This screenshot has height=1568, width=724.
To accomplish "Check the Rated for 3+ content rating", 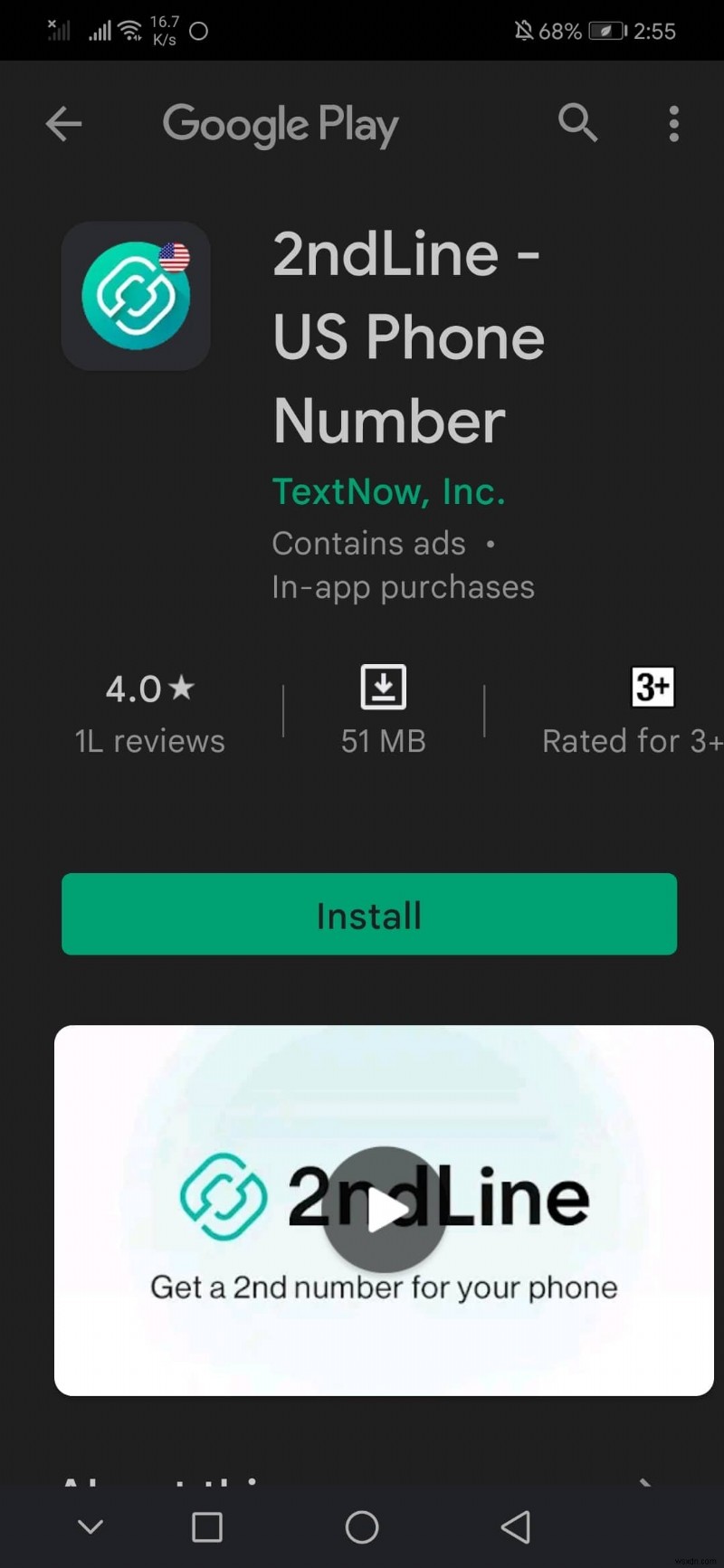I will point(633,713).
